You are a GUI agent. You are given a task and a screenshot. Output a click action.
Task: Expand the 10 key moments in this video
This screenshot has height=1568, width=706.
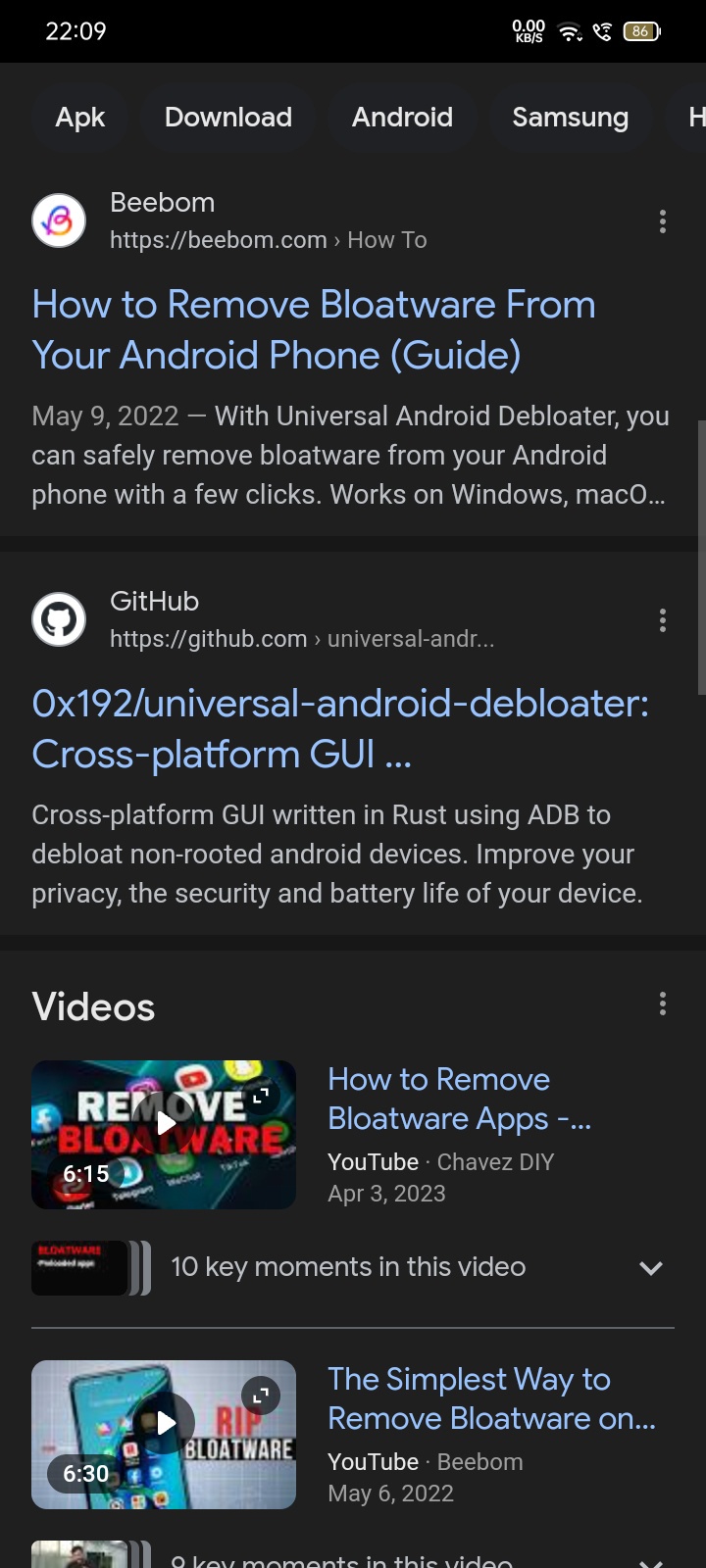coord(650,1267)
